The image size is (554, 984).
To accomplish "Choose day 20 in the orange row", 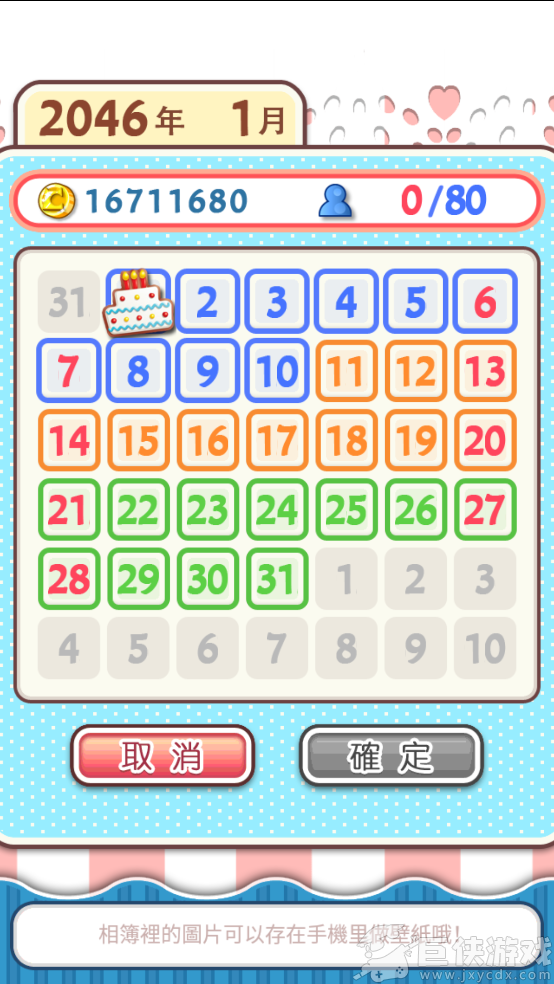I will click(x=485, y=440).
